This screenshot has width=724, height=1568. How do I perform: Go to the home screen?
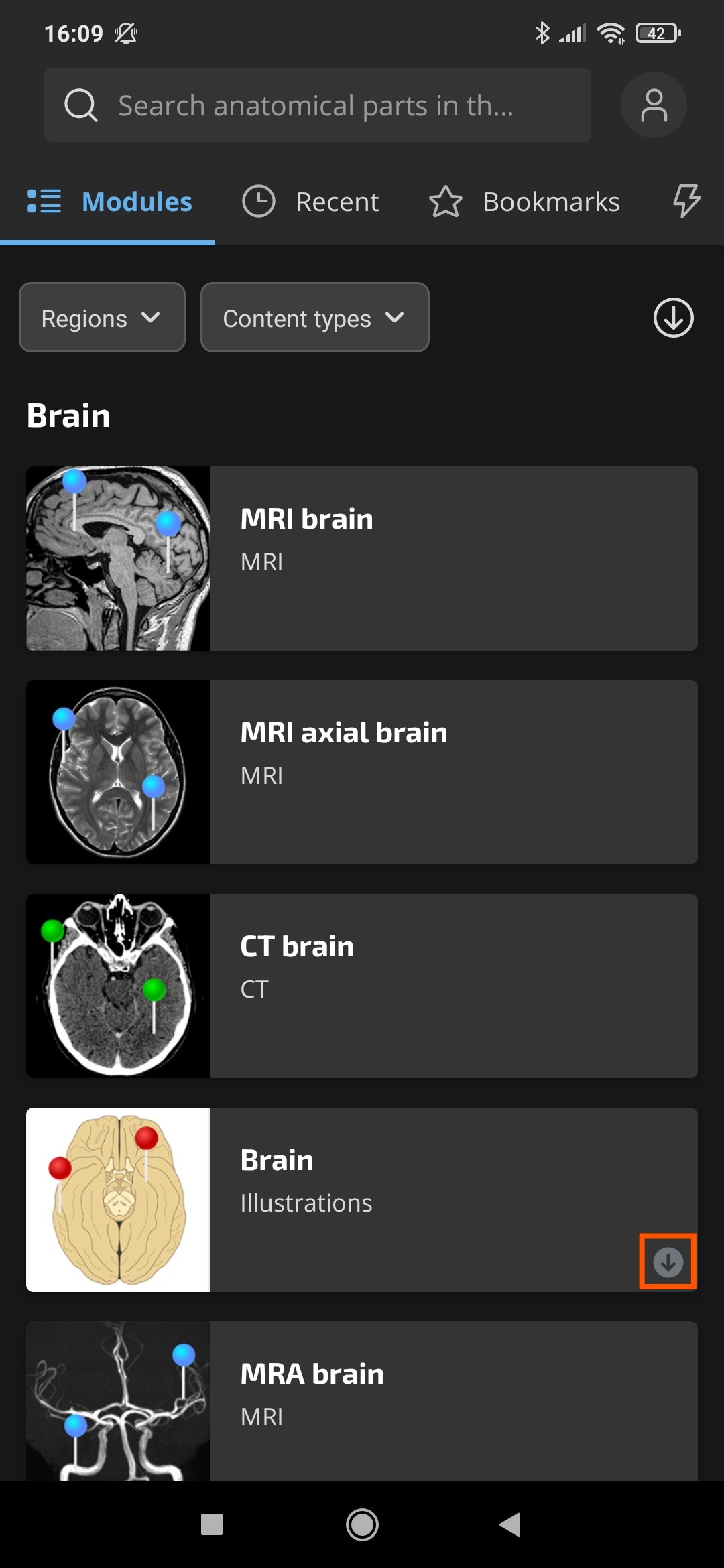(362, 1524)
